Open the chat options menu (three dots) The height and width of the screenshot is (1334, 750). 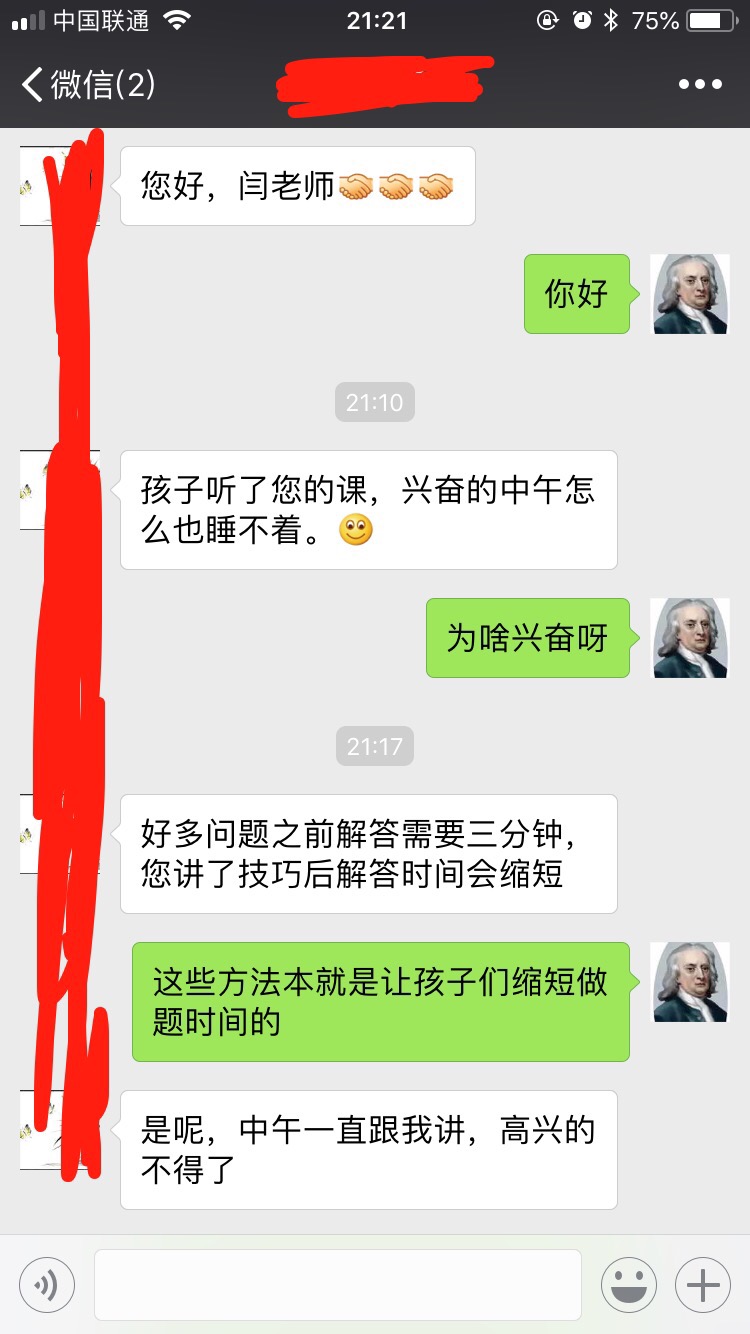(700, 85)
